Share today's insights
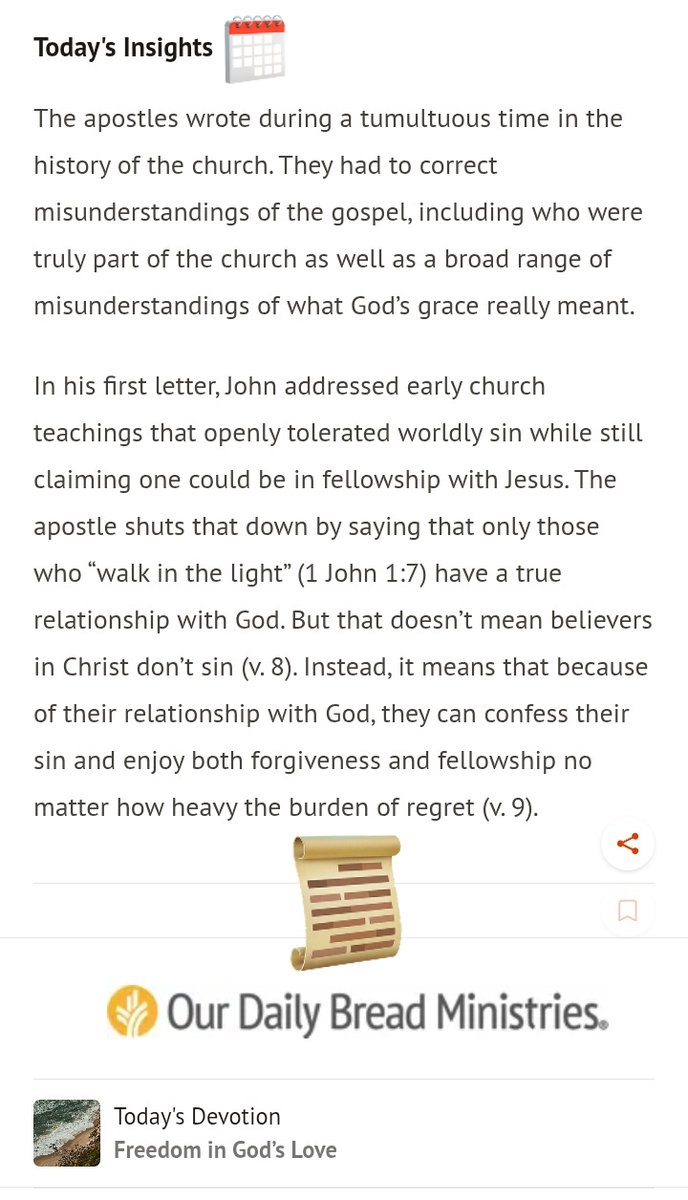This screenshot has height=1200, width=688. click(628, 844)
